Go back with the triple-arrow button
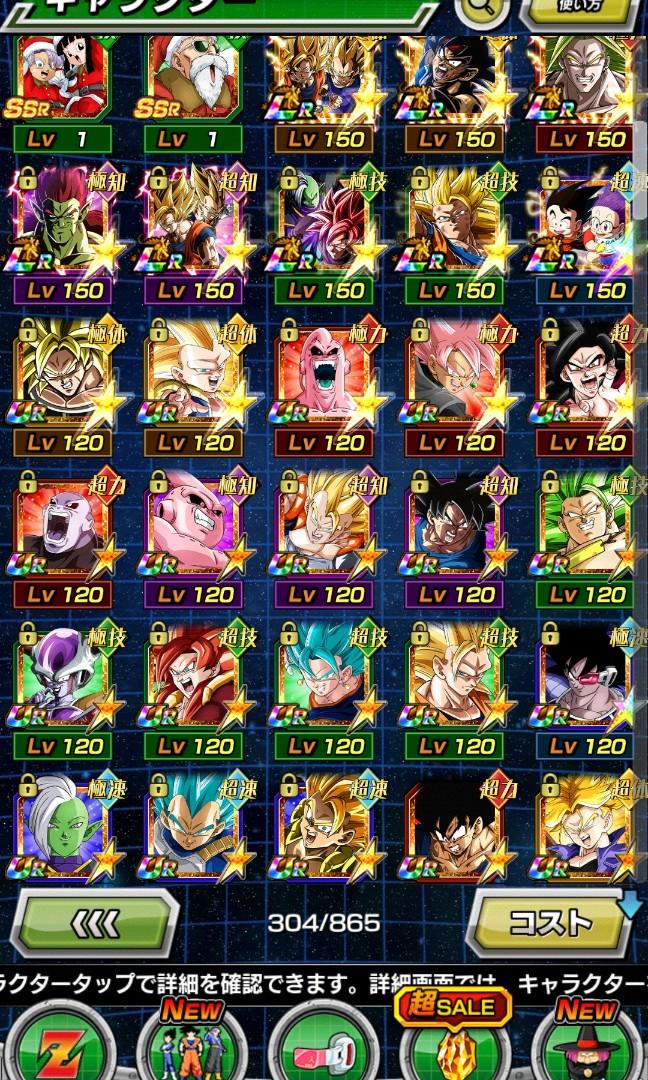 point(95,923)
